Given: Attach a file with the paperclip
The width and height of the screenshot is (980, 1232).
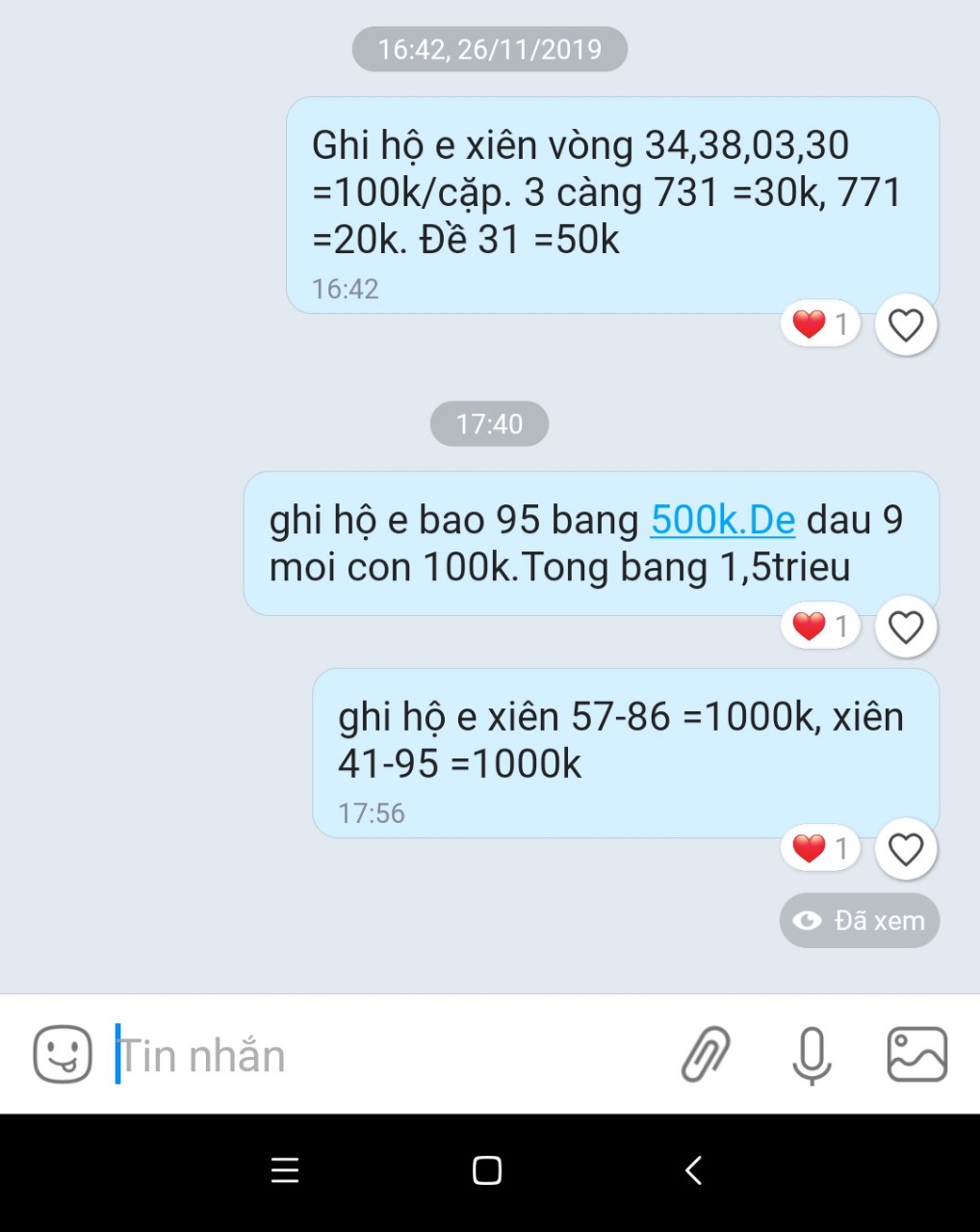Looking at the screenshot, I should coord(706,1055).
